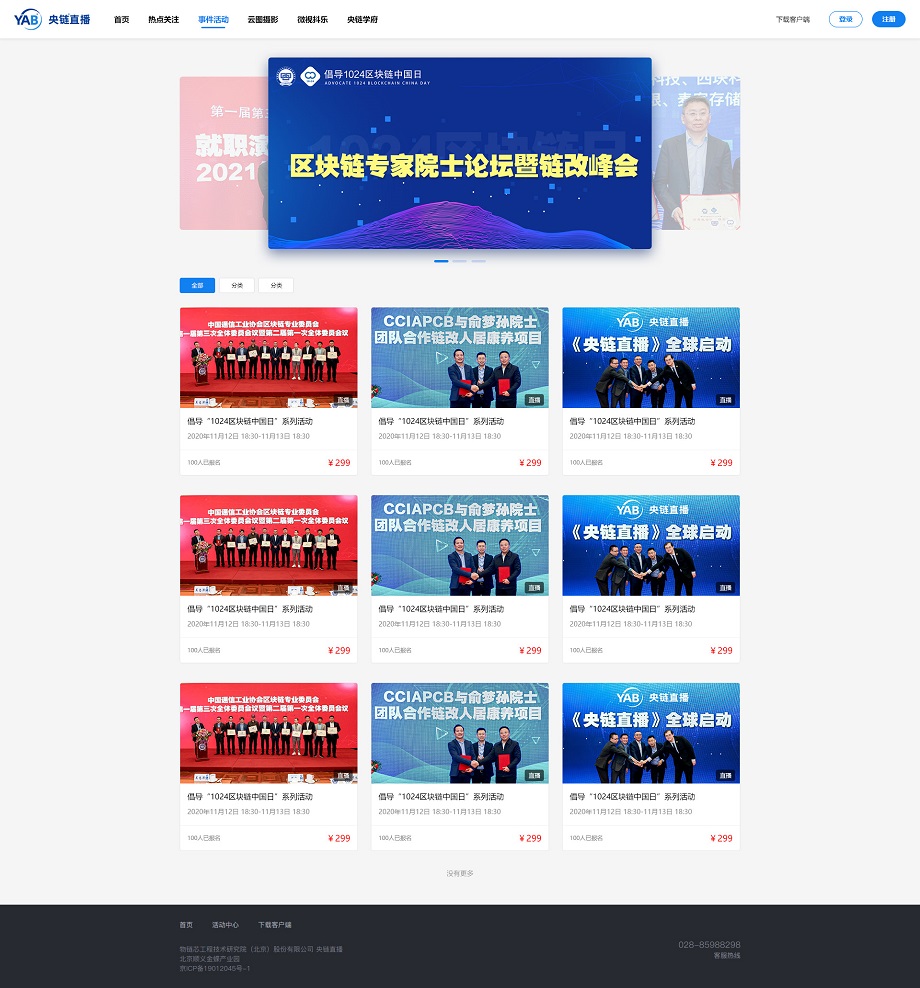Select the 事件活动 tab
This screenshot has height=988, width=920.
tap(213, 19)
